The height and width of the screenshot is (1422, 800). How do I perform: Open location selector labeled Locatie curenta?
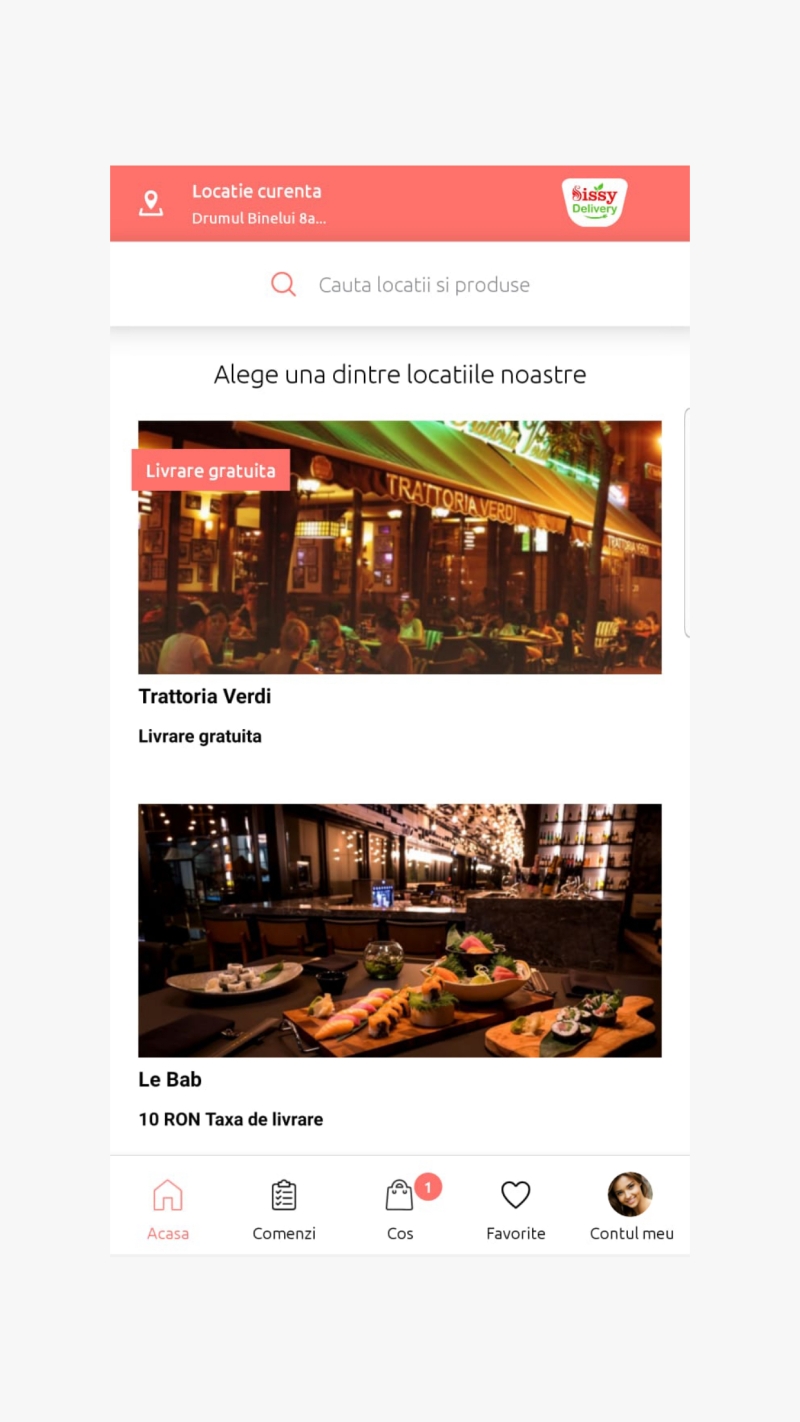coord(258,191)
